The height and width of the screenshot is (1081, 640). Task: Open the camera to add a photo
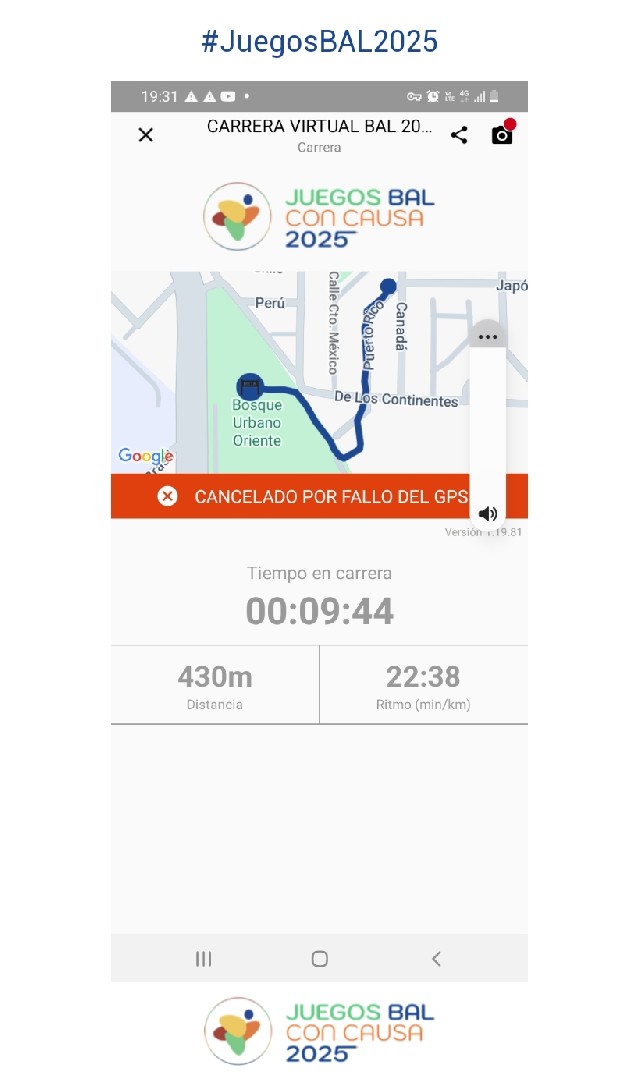click(x=502, y=134)
